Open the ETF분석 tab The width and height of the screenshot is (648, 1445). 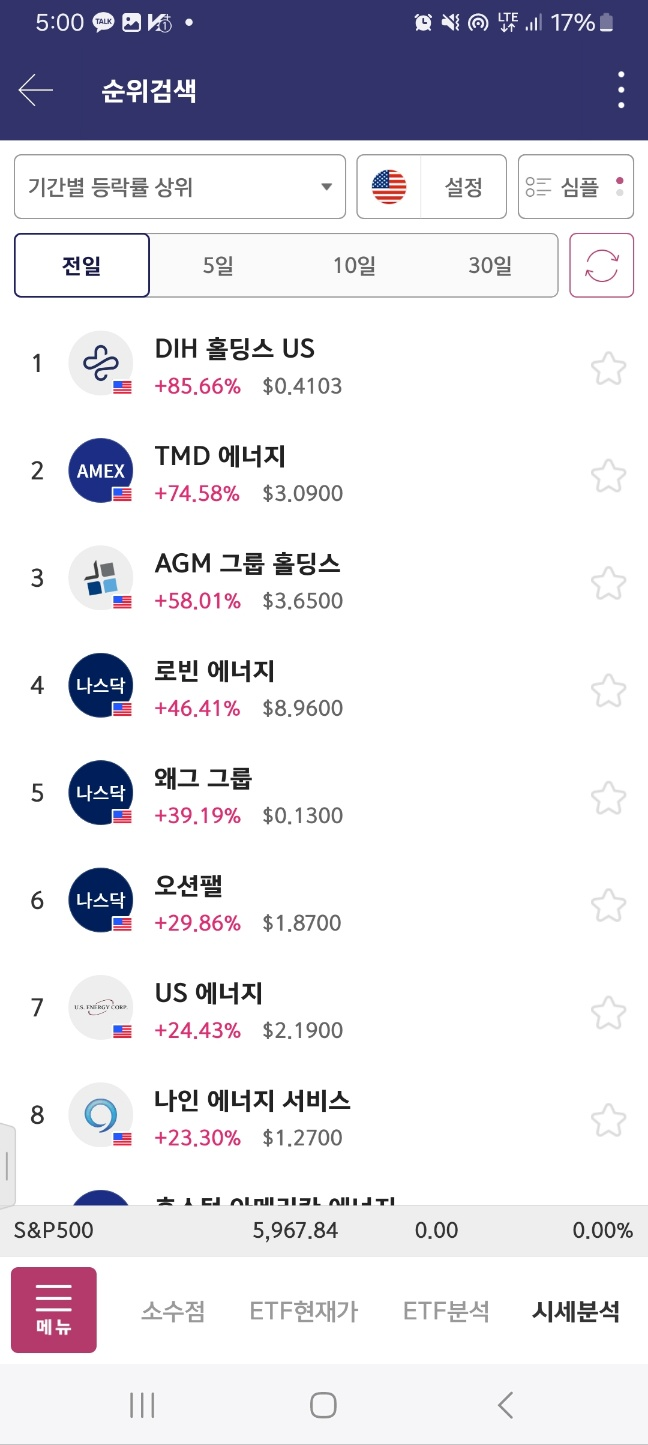point(446,1312)
